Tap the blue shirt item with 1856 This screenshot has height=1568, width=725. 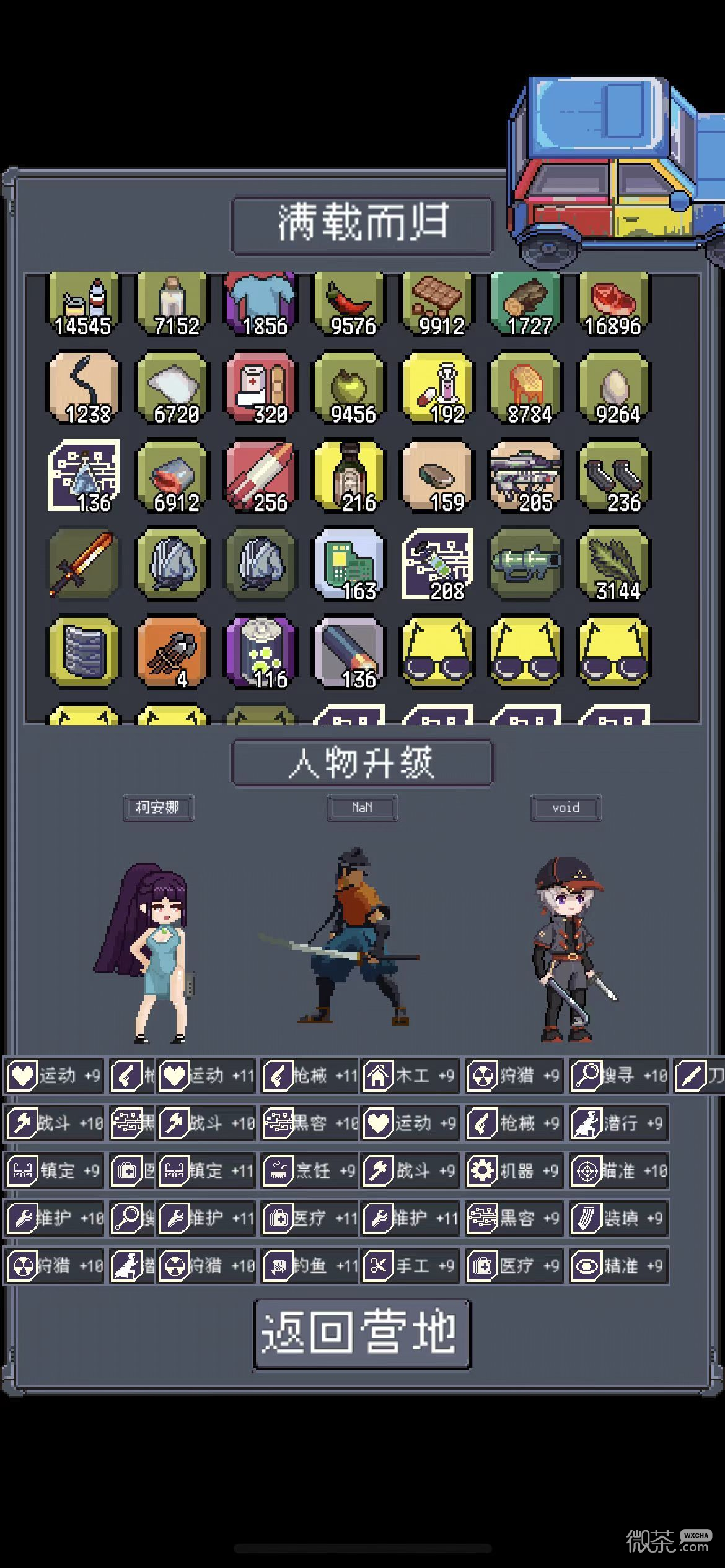261,305
